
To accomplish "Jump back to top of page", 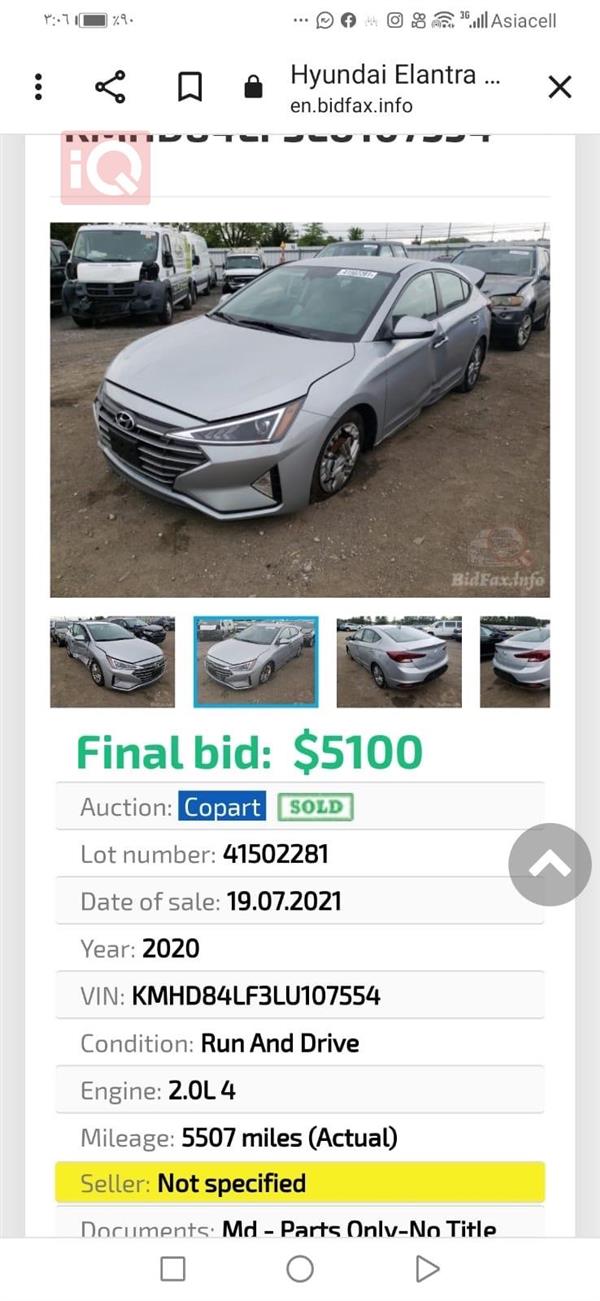I will (x=549, y=864).
